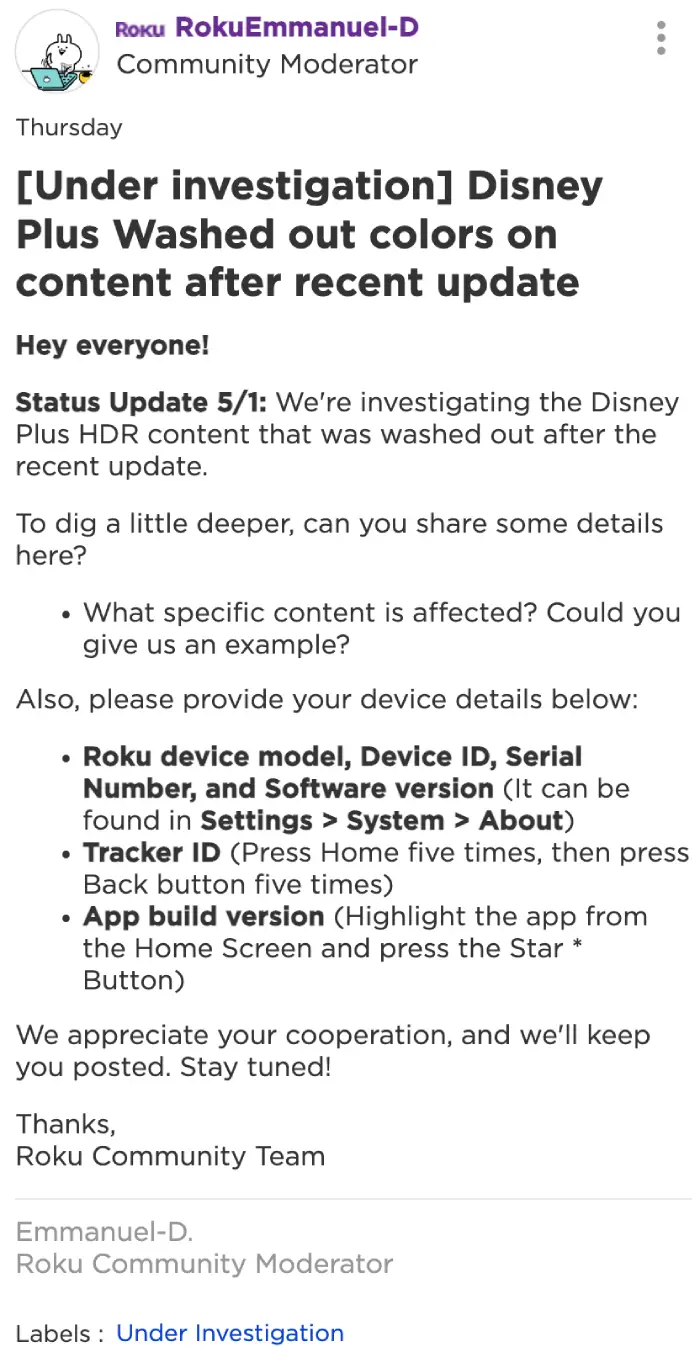
Task: Open the Under Investigation label link
Action: (x=230, y=1333)
